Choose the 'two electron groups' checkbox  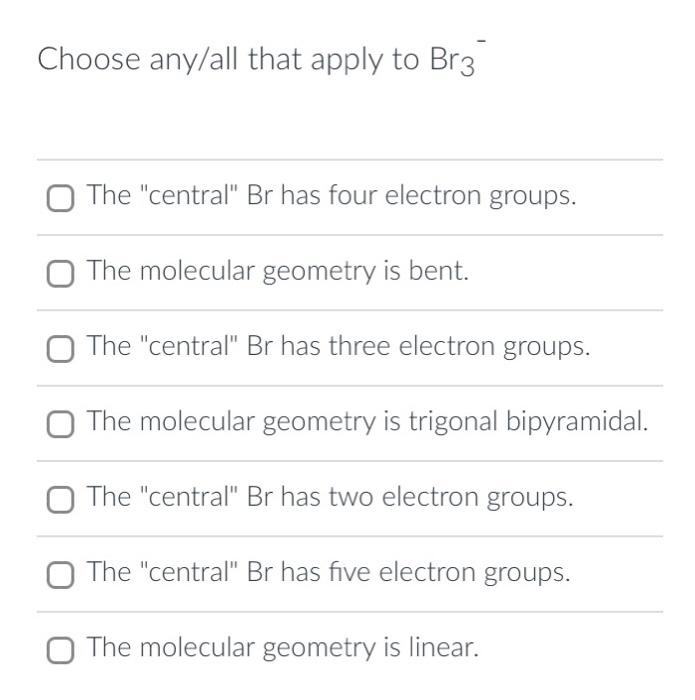point(60,498)
